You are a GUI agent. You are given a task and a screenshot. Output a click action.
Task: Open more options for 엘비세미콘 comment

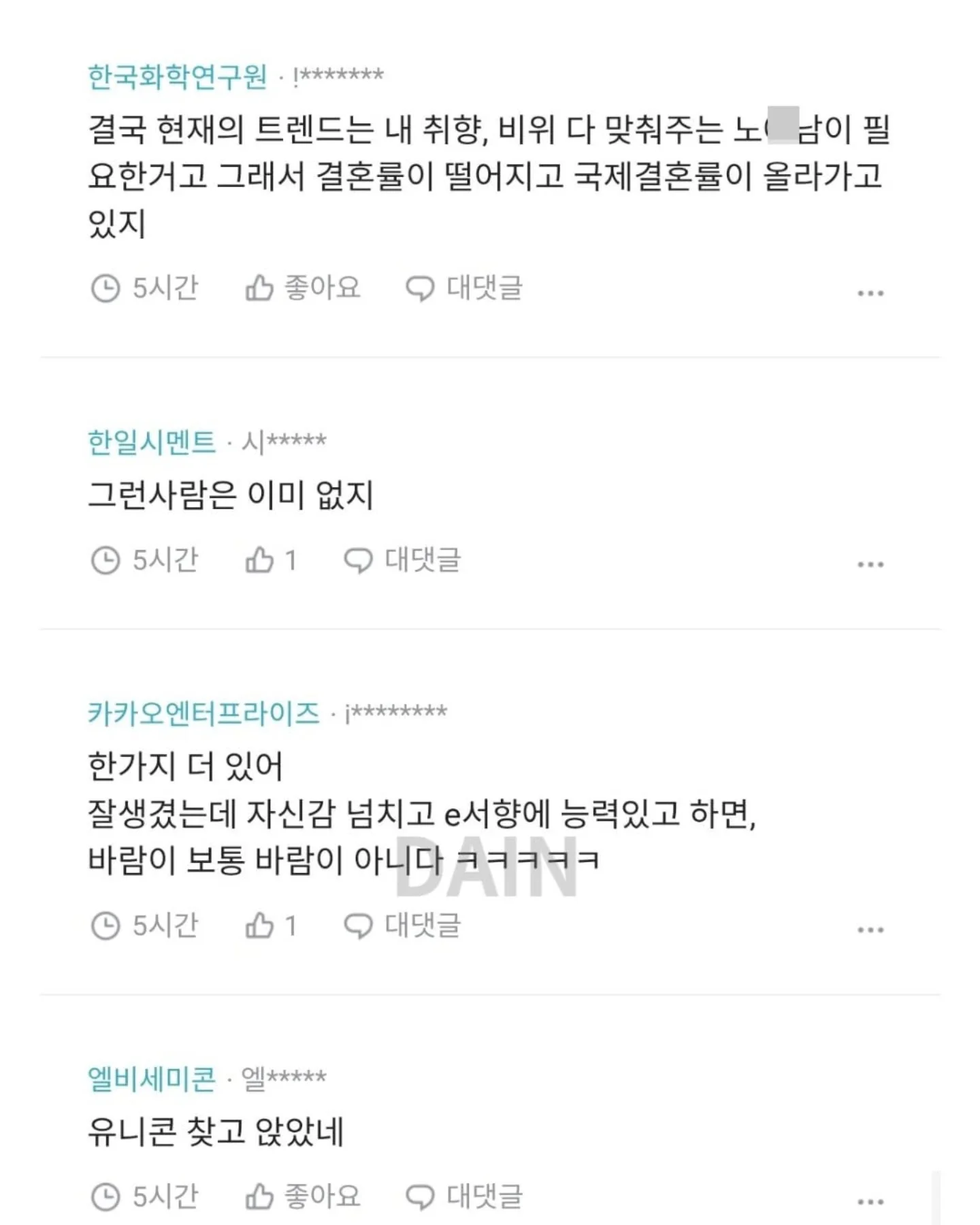(870, 1202)
